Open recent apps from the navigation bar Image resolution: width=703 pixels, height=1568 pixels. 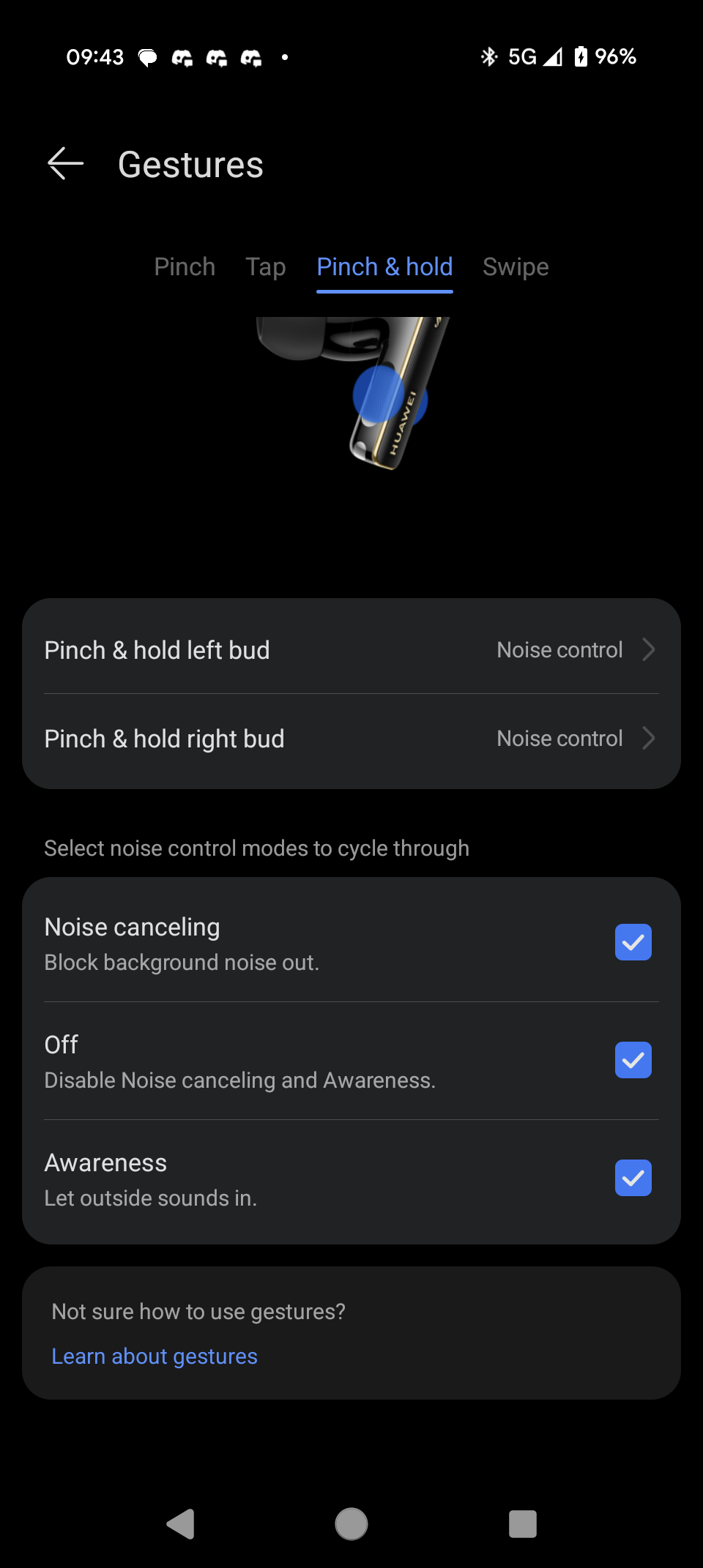point(523,1524)
